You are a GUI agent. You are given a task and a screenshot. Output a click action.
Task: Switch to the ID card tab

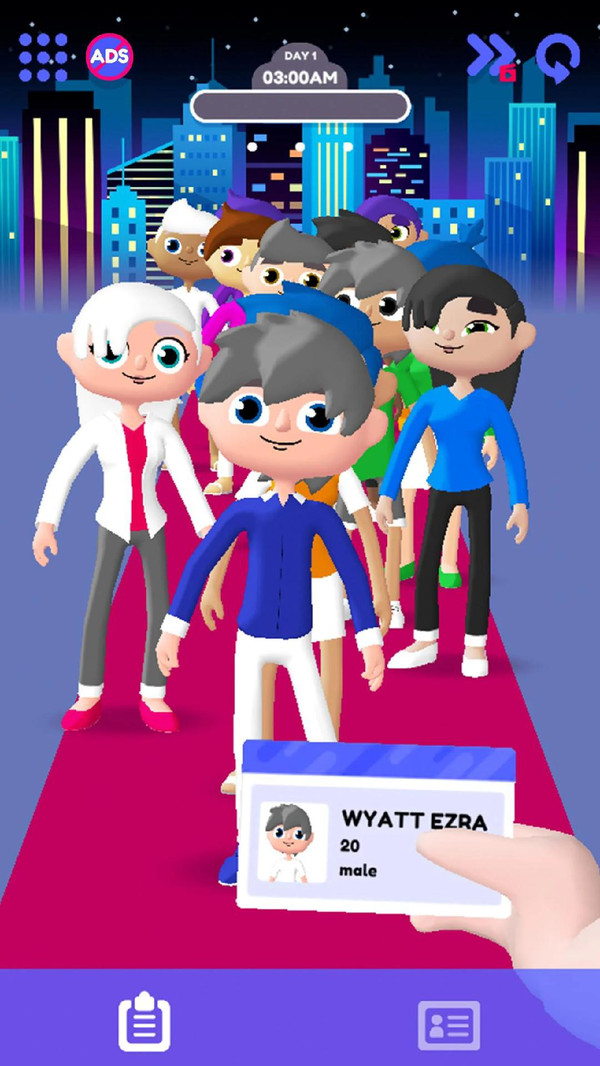448,1024
